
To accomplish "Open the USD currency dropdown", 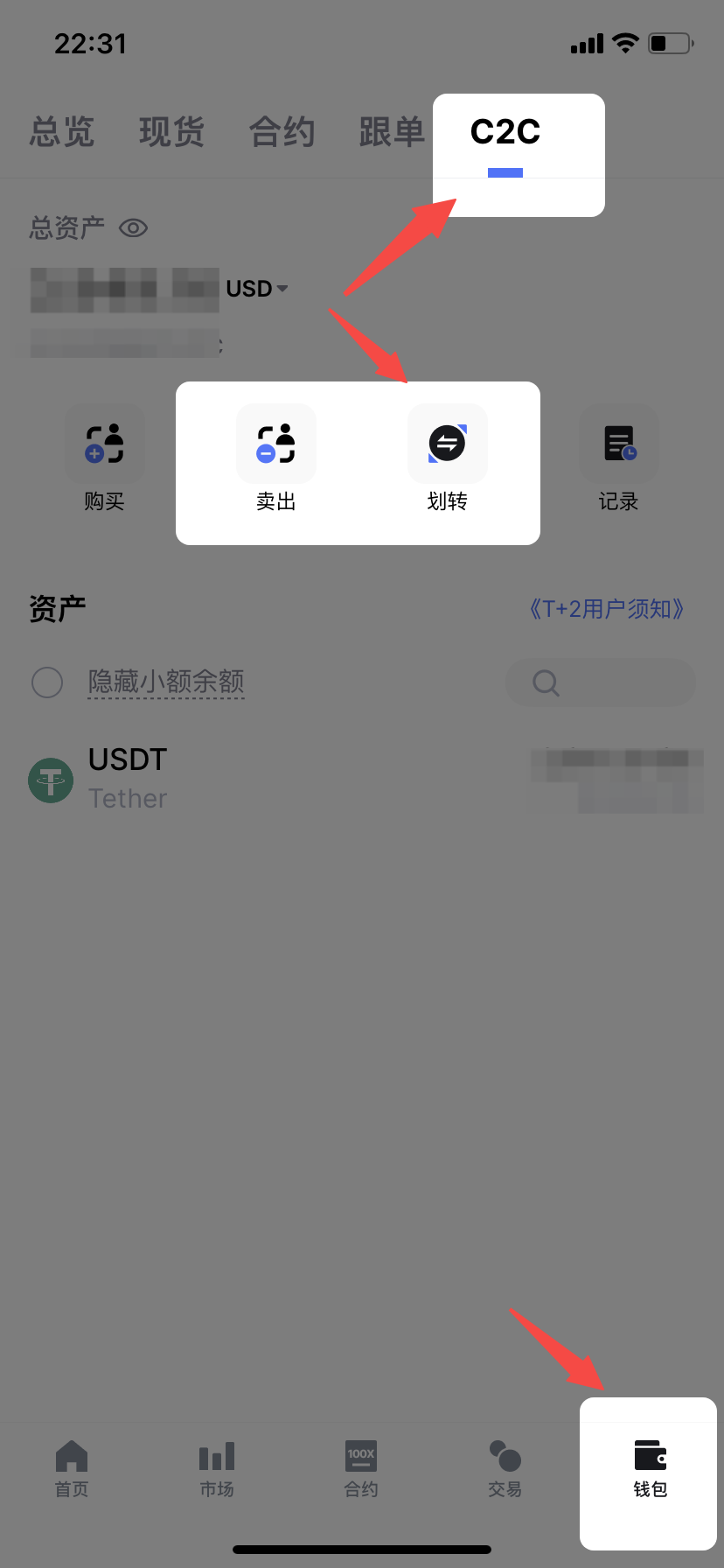I will click(x=256, y=289).
